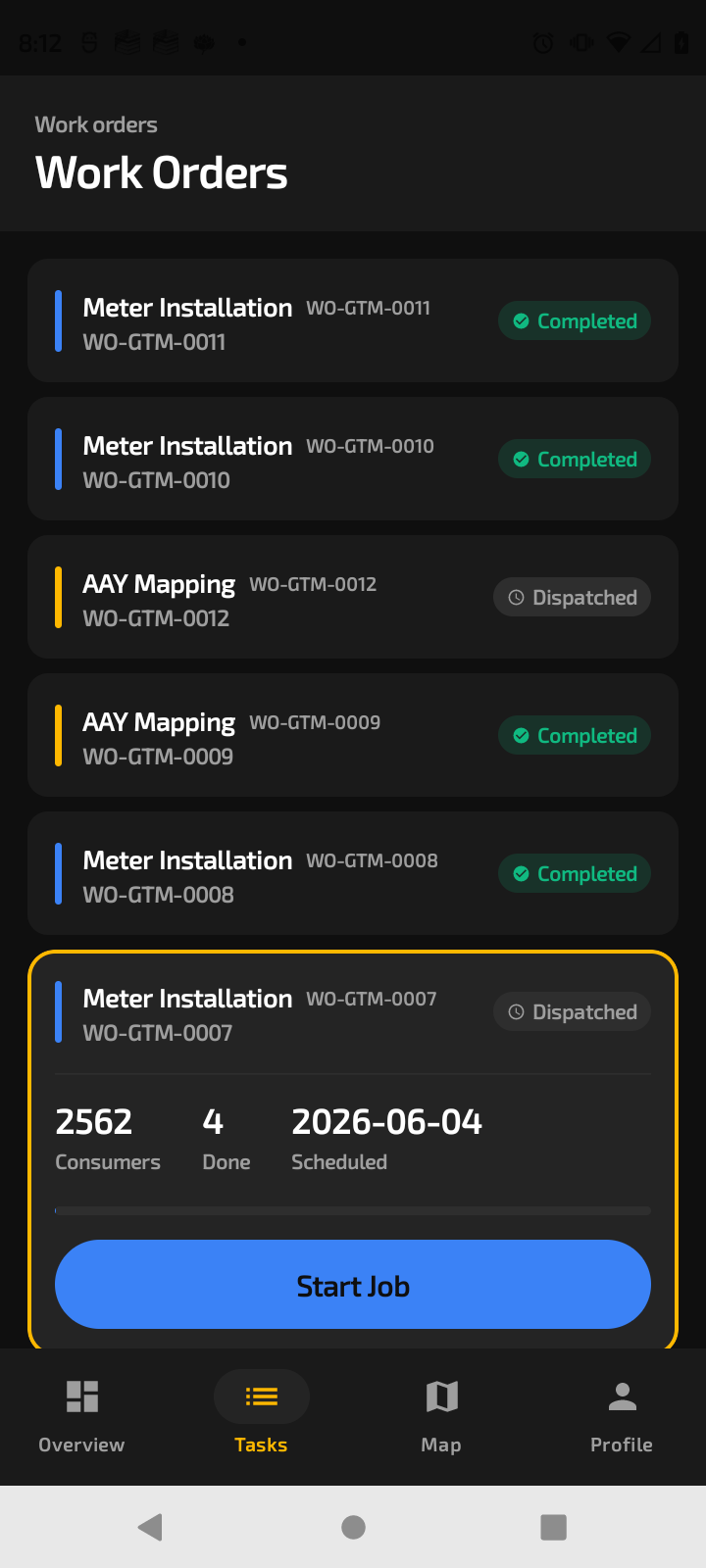Switch to the Overview tab
This screenshot has width=706, height=1568.
81,1416
